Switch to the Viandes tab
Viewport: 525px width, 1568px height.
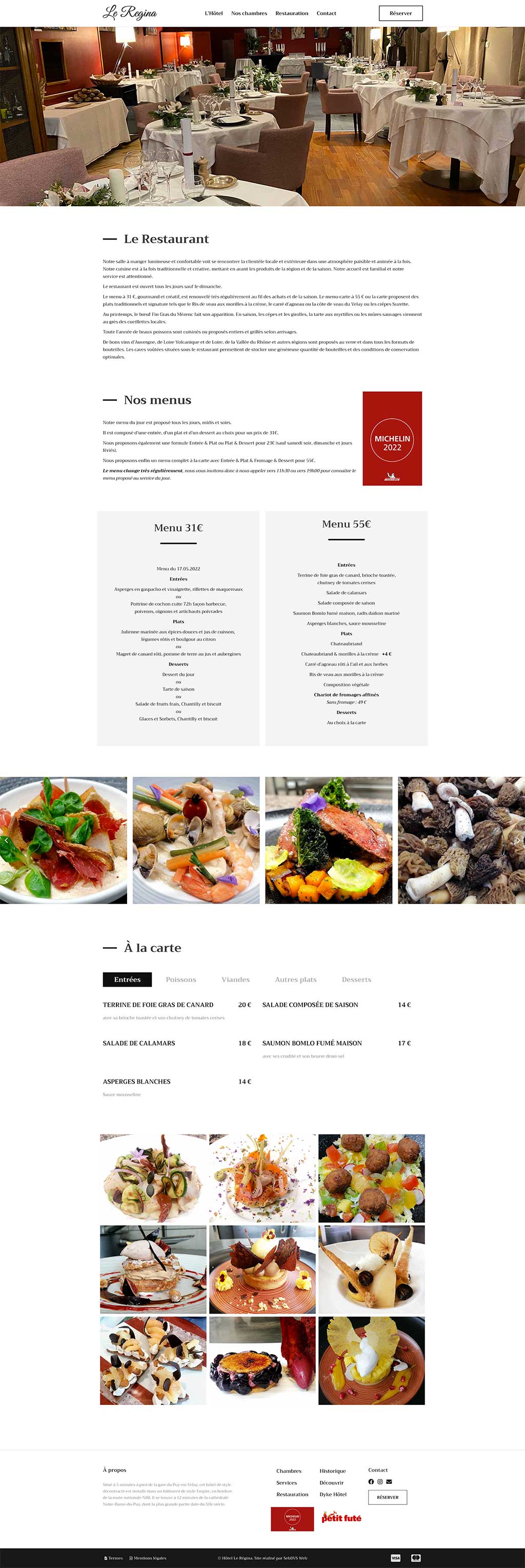[x=235, y=979]
